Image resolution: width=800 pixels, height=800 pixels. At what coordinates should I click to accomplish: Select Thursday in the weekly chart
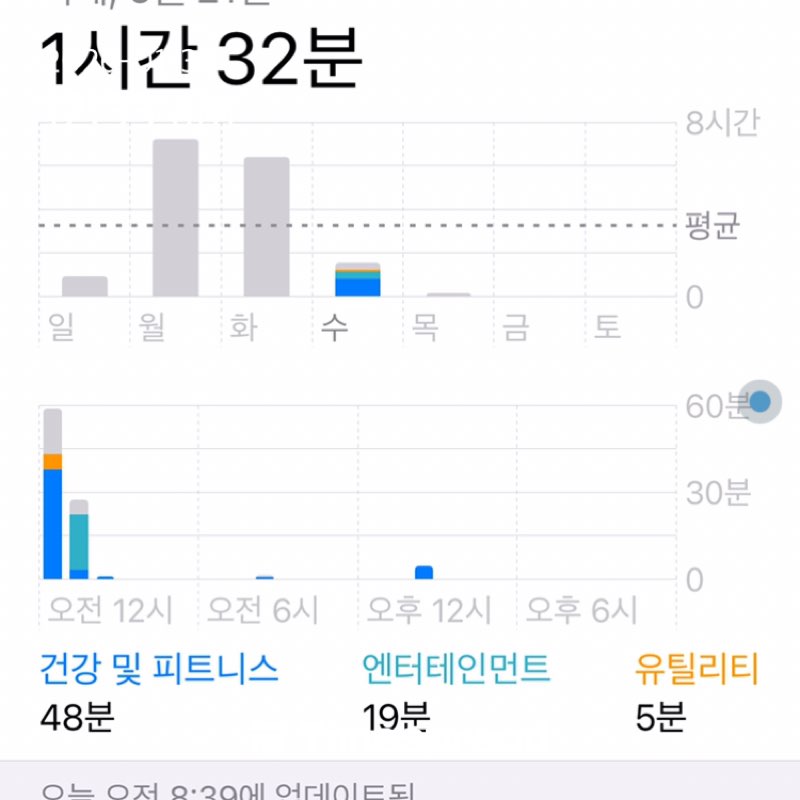click(448, 295)
